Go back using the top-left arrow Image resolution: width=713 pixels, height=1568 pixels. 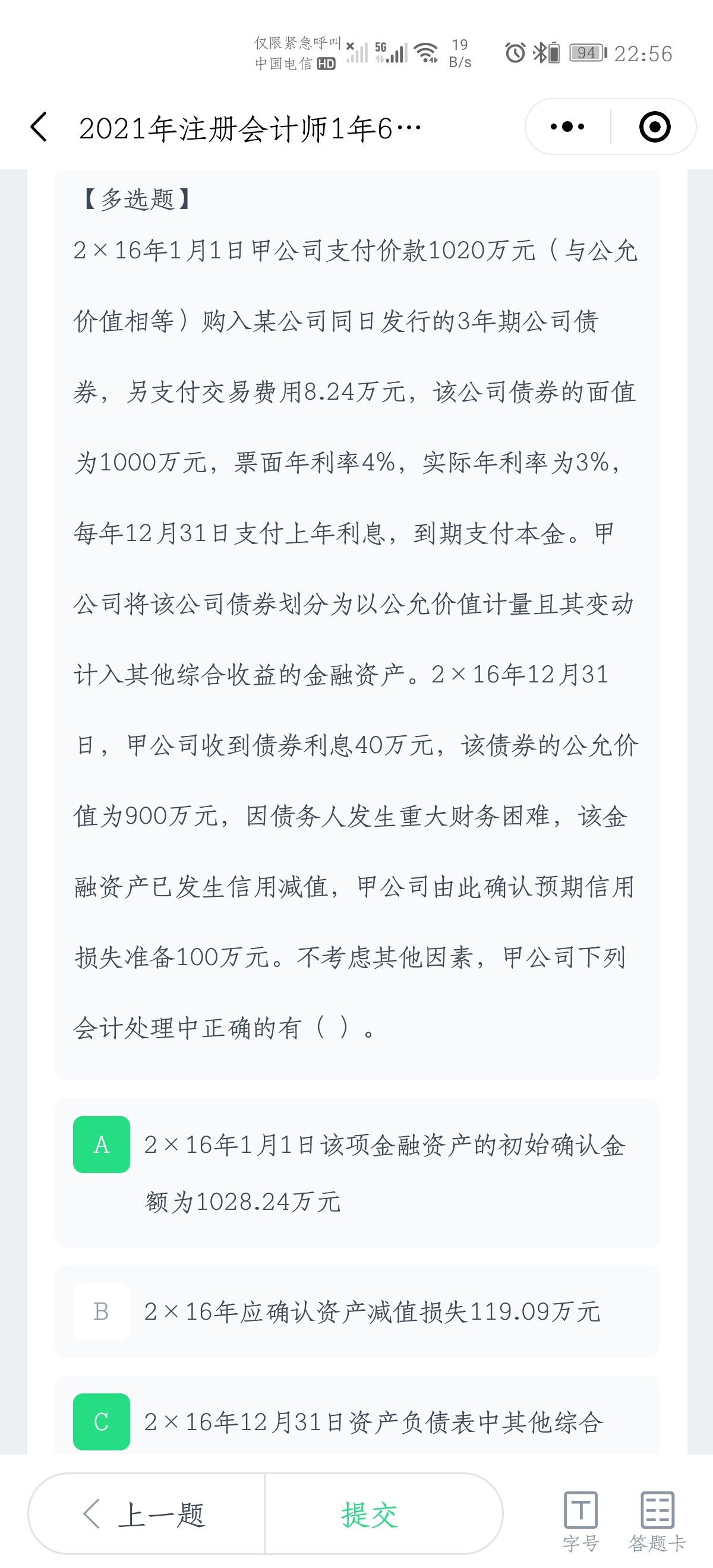click(x=39, y=127)
